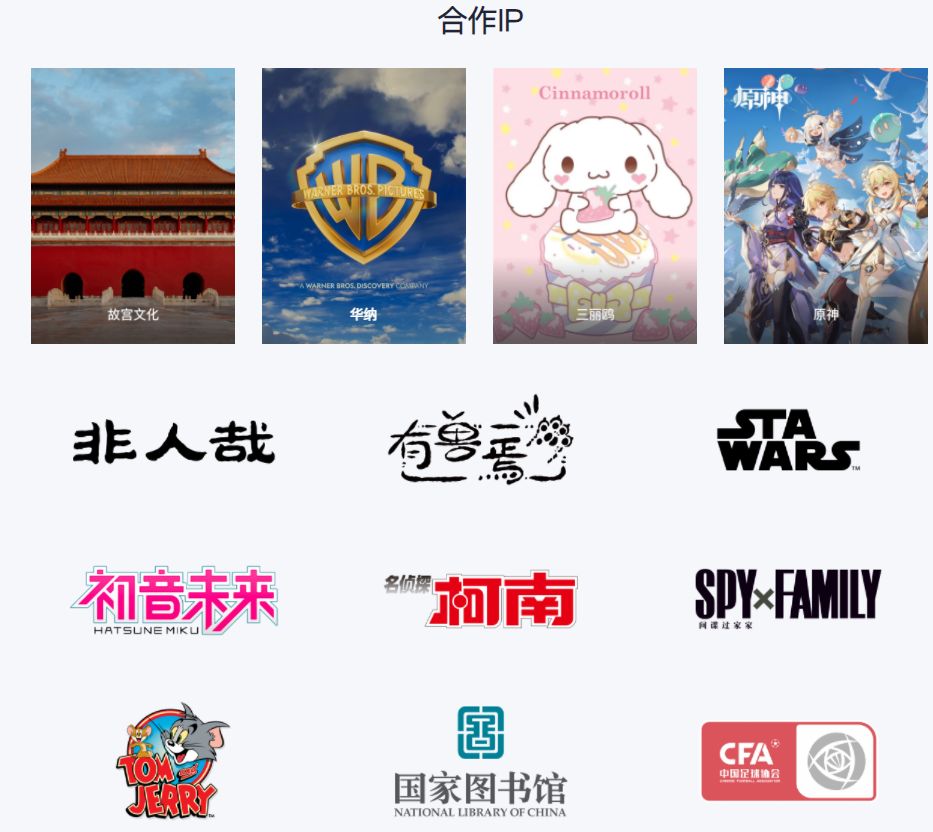Select the 原神 IP card
Image resolution: width=933 pixels, height=832 pixels.
(826, 206)
